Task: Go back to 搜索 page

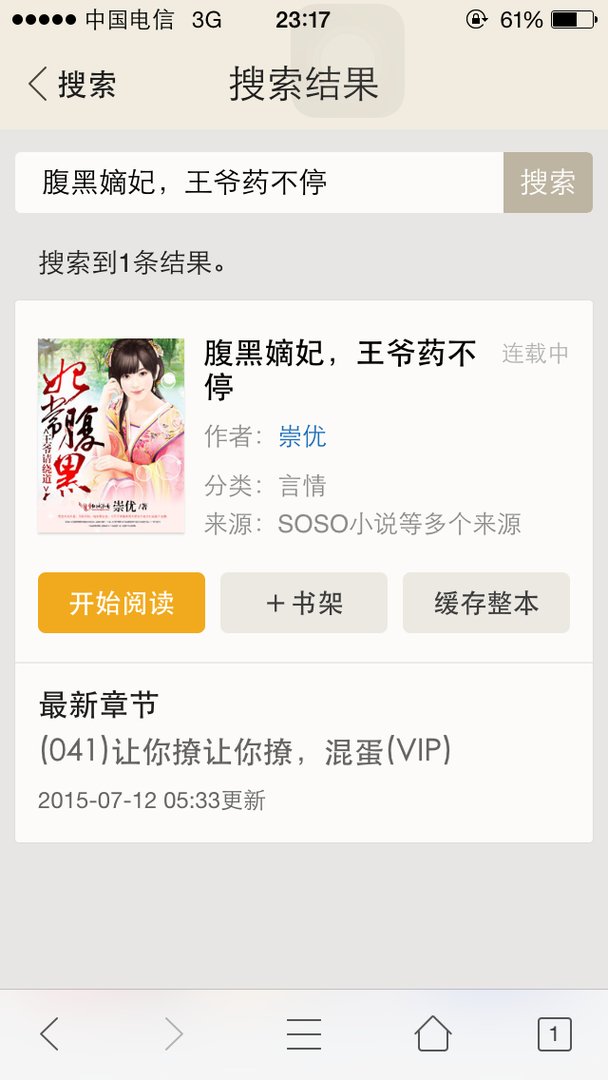Action: click(72, 84)
